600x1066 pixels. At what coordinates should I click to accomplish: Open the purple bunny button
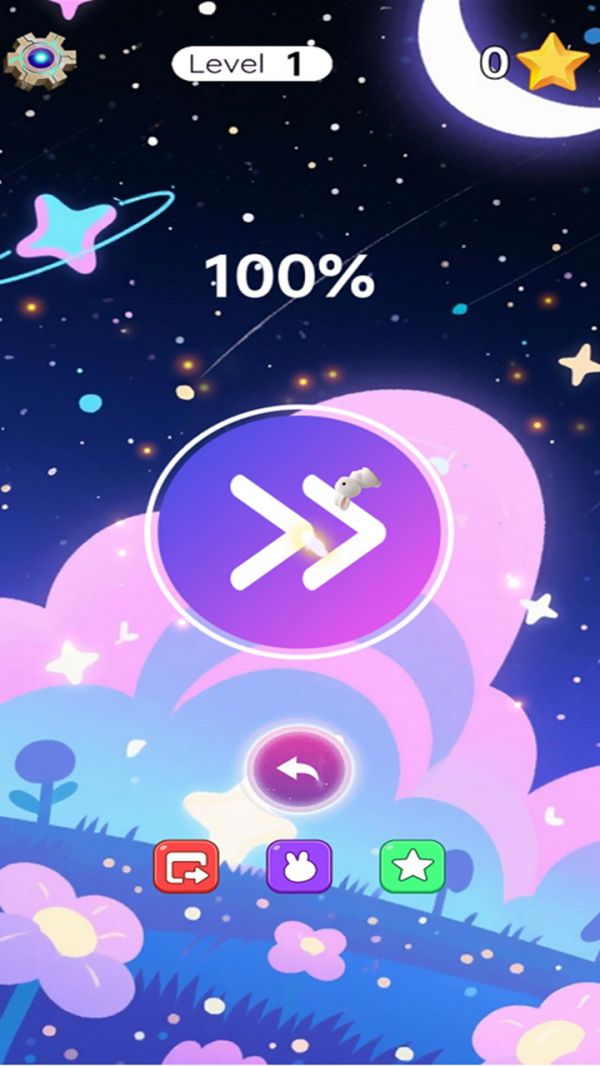299,866
